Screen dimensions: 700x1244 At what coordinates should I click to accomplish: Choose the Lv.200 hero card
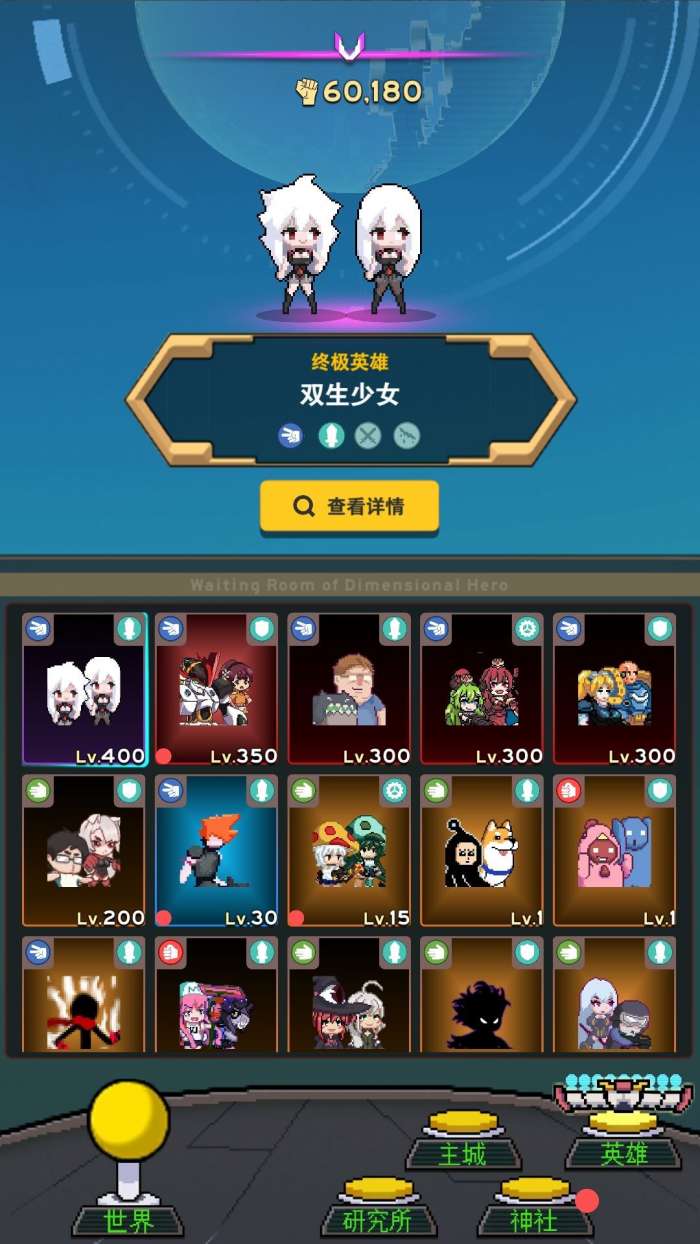[x=85, y=851]
